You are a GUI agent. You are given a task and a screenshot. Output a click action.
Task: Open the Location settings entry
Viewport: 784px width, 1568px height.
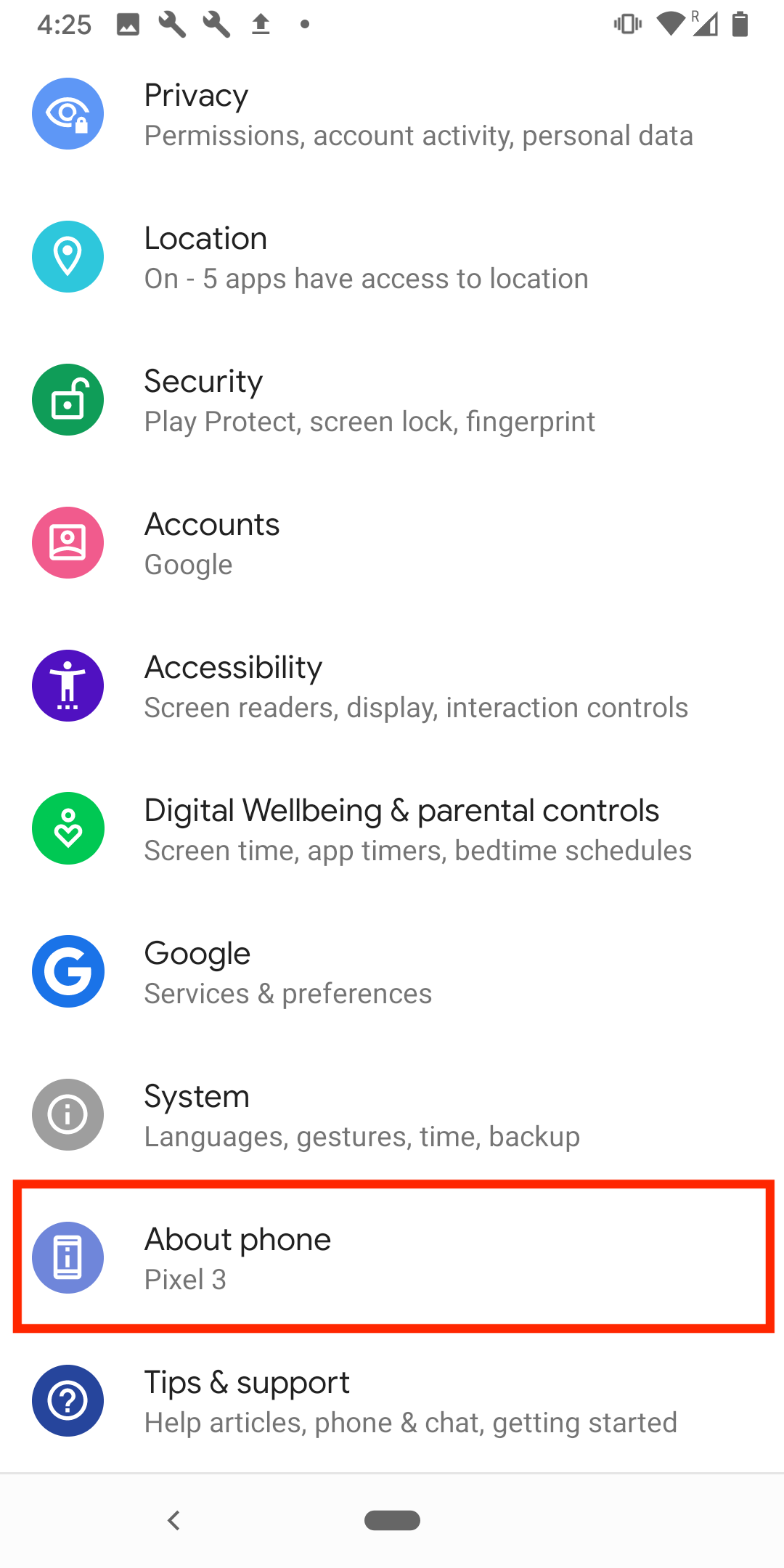392,257
